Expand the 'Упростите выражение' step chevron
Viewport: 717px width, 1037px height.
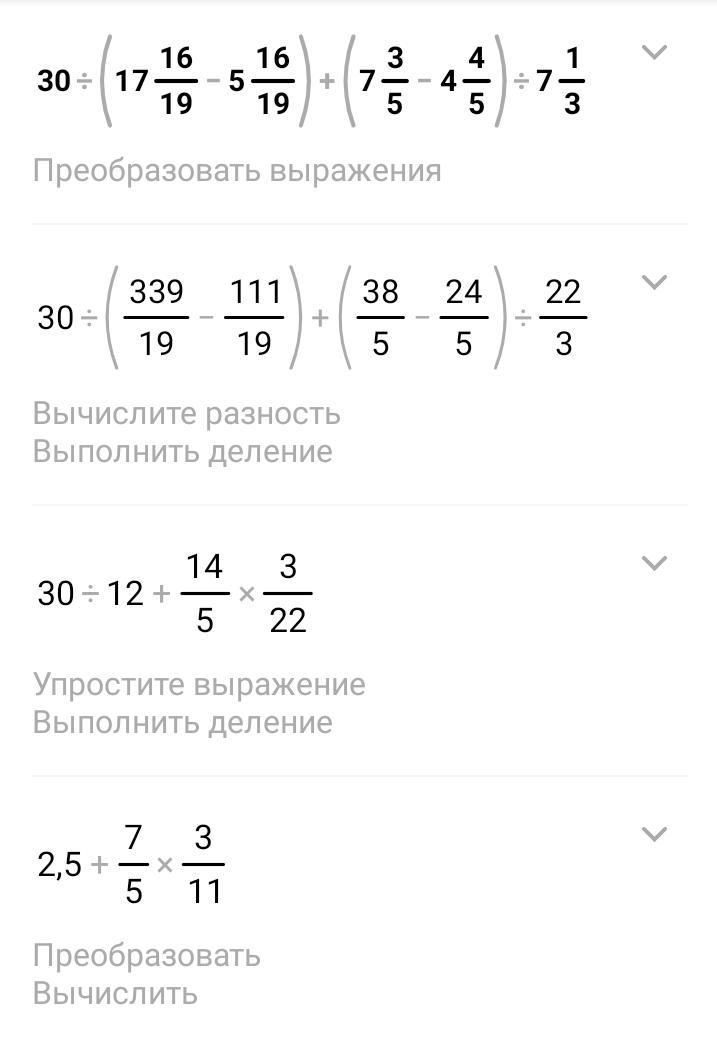[653, 563]
